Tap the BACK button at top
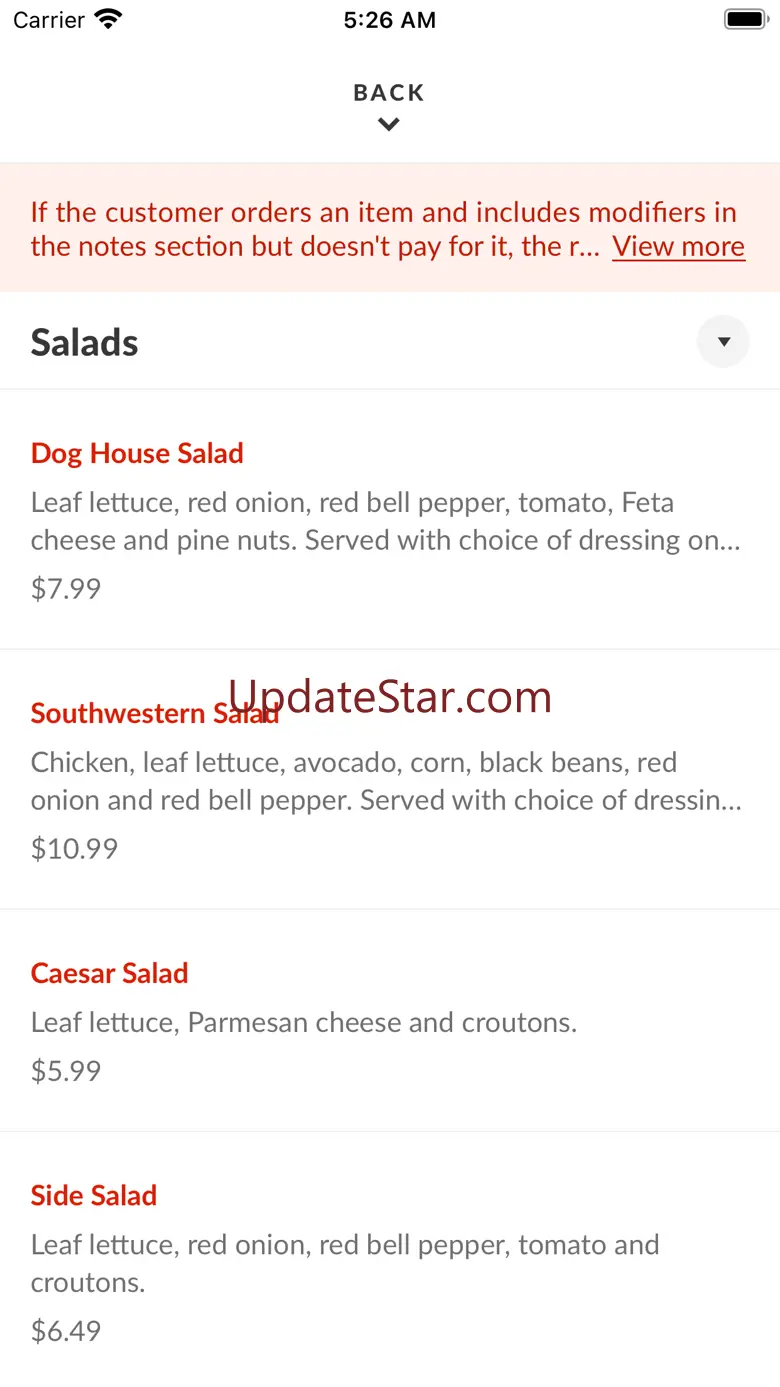This screenshot has height=1387, width=780. (389, 105)
